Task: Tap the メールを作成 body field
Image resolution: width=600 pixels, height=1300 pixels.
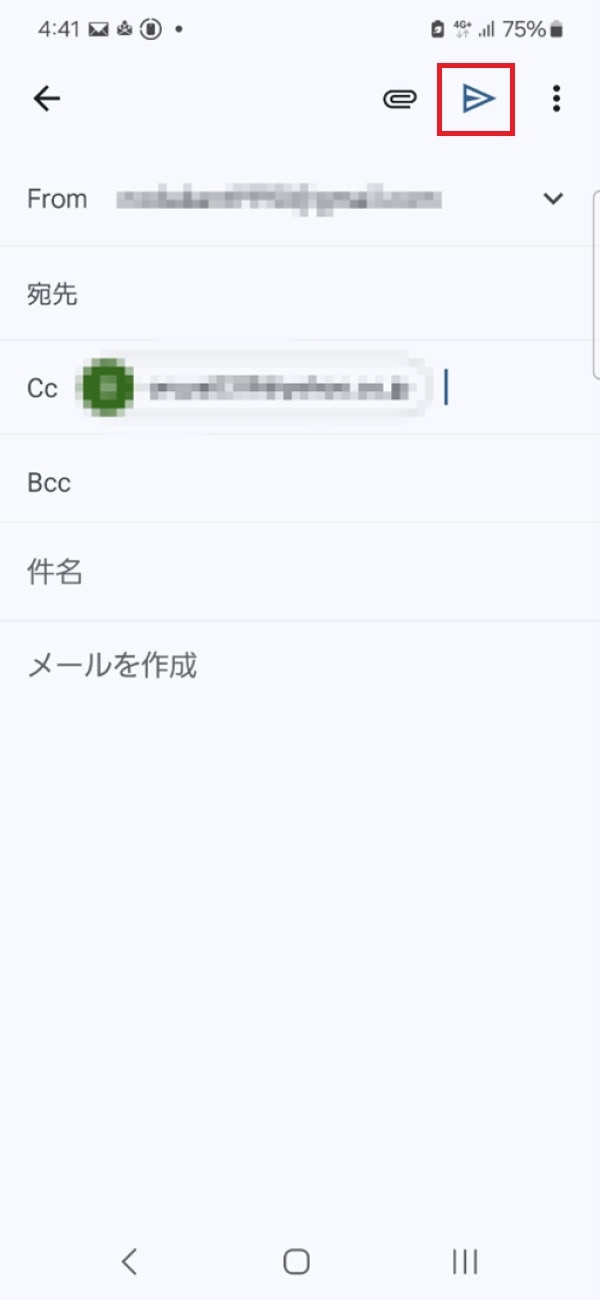Action: [300, 665]
